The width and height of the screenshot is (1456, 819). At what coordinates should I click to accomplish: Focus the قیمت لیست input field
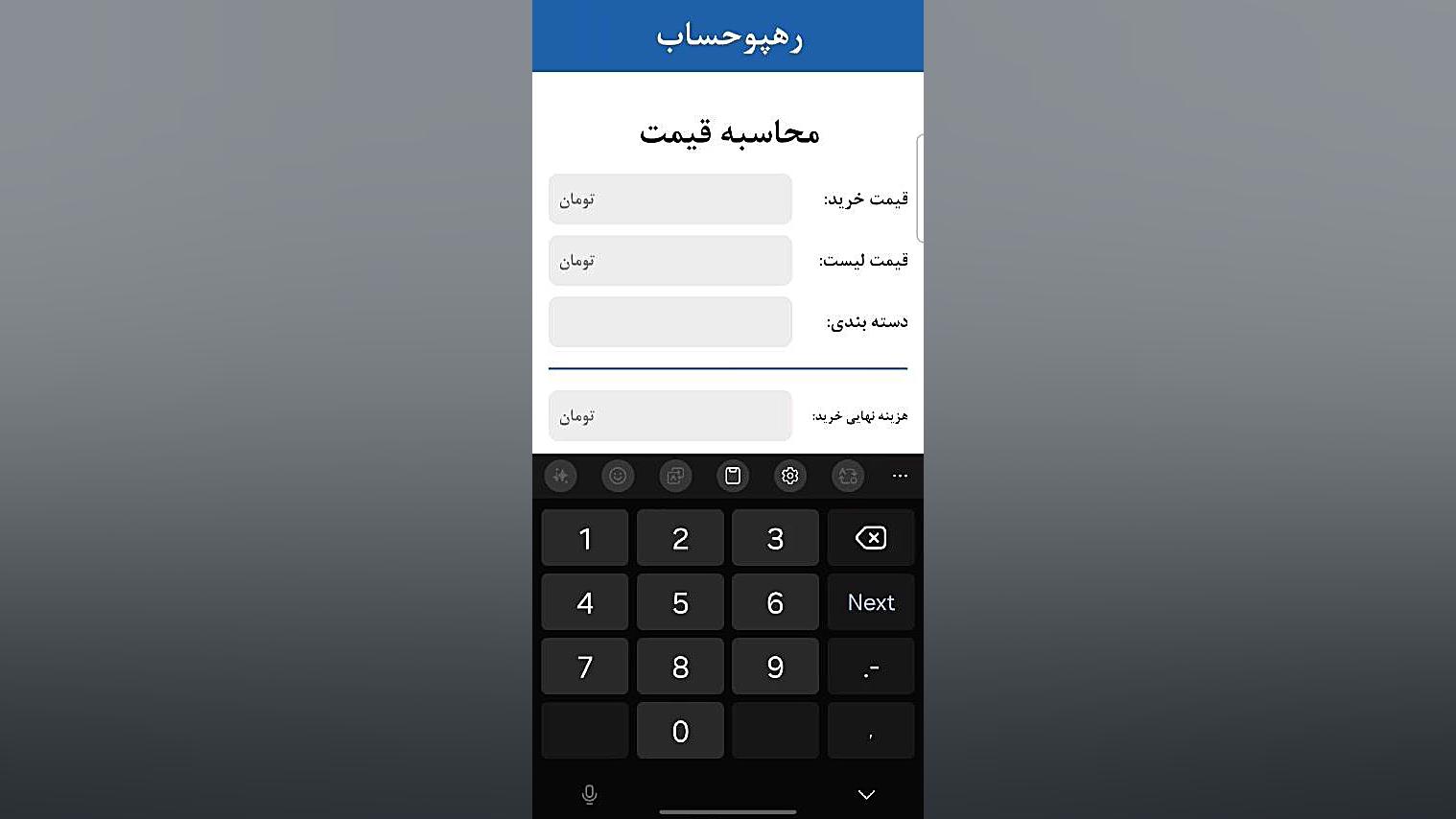coord(669,261)
